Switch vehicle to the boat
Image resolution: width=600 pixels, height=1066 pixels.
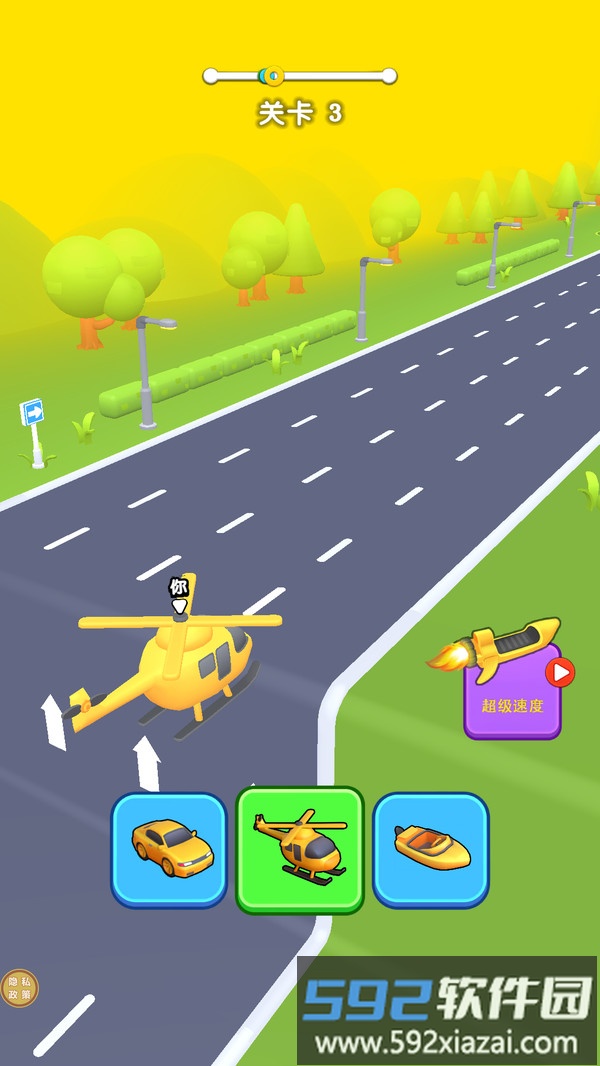coord(431,849)
